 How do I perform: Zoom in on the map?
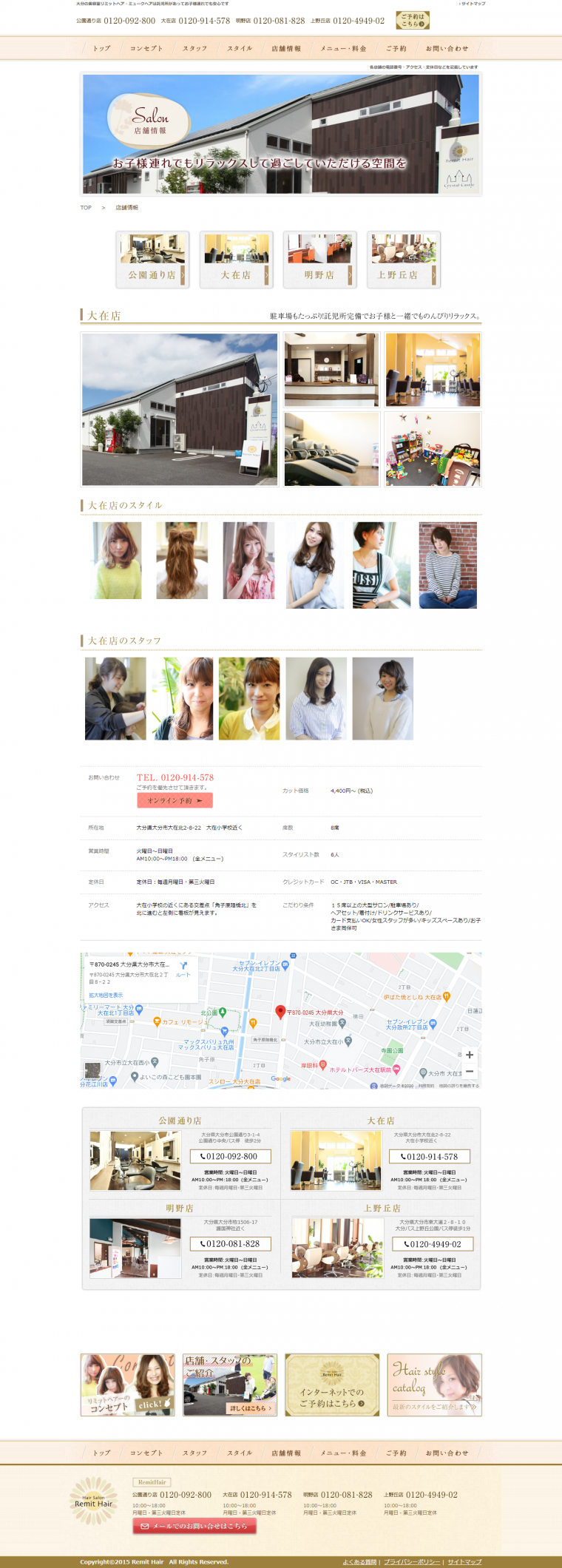tap(469, 1055)
